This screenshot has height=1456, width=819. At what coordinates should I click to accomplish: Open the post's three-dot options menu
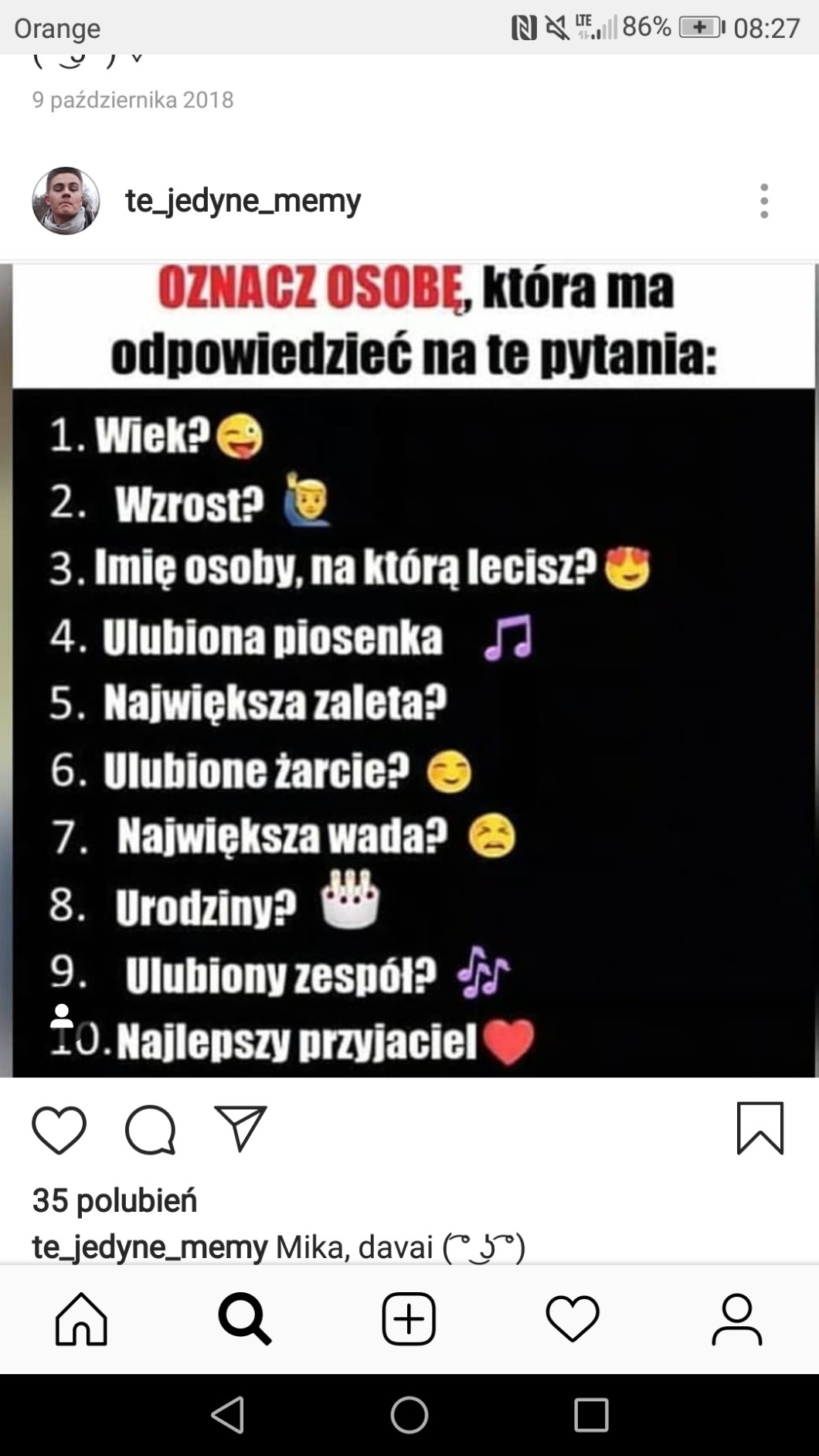(x=763, y=201)
